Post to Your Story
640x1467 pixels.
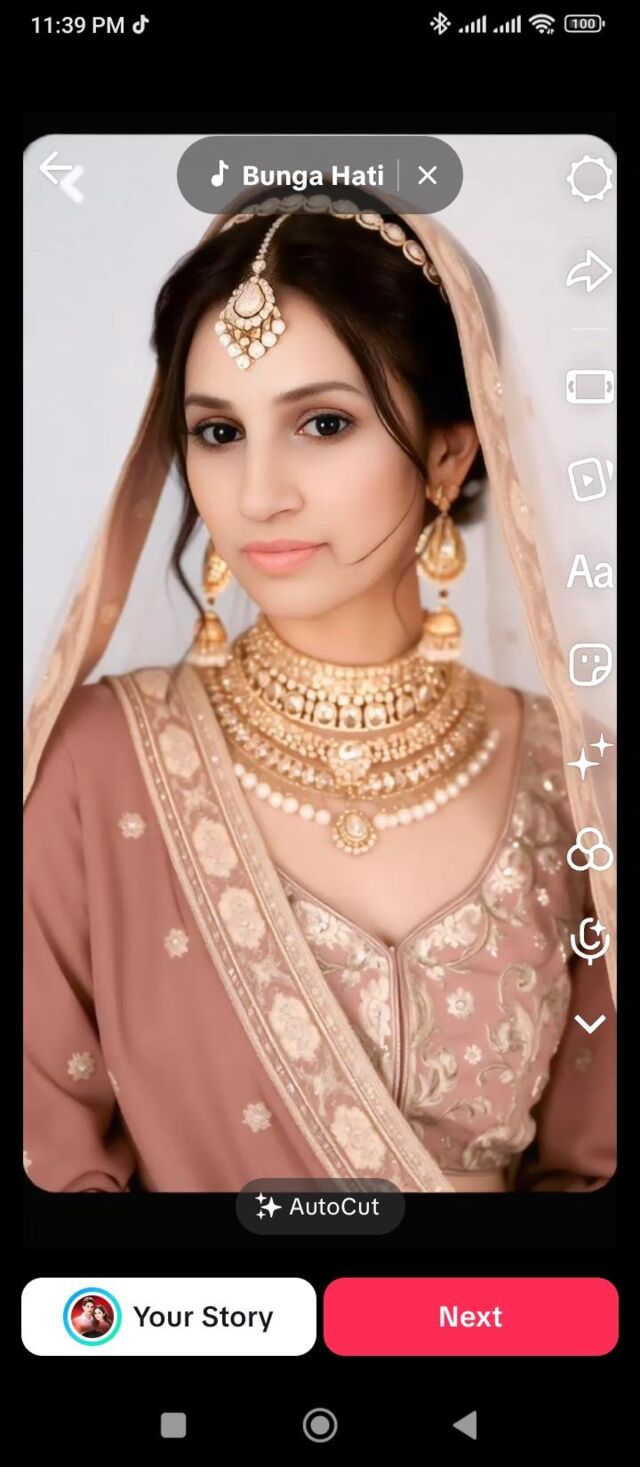pyautogui.click(x=169, y=1316)
